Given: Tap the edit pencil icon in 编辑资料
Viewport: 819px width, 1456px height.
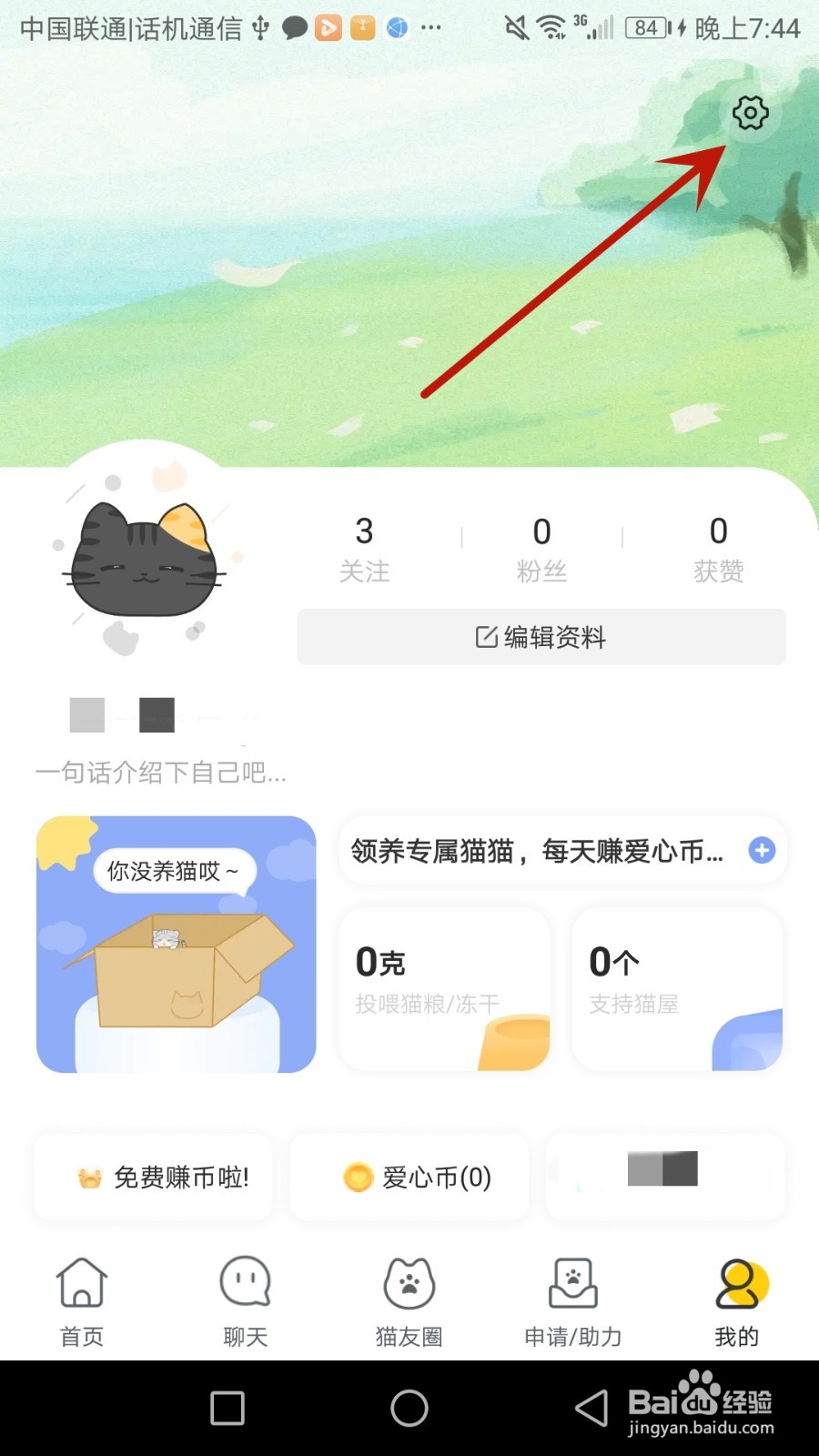Looking at the screenshot, I should coord(484,637).
